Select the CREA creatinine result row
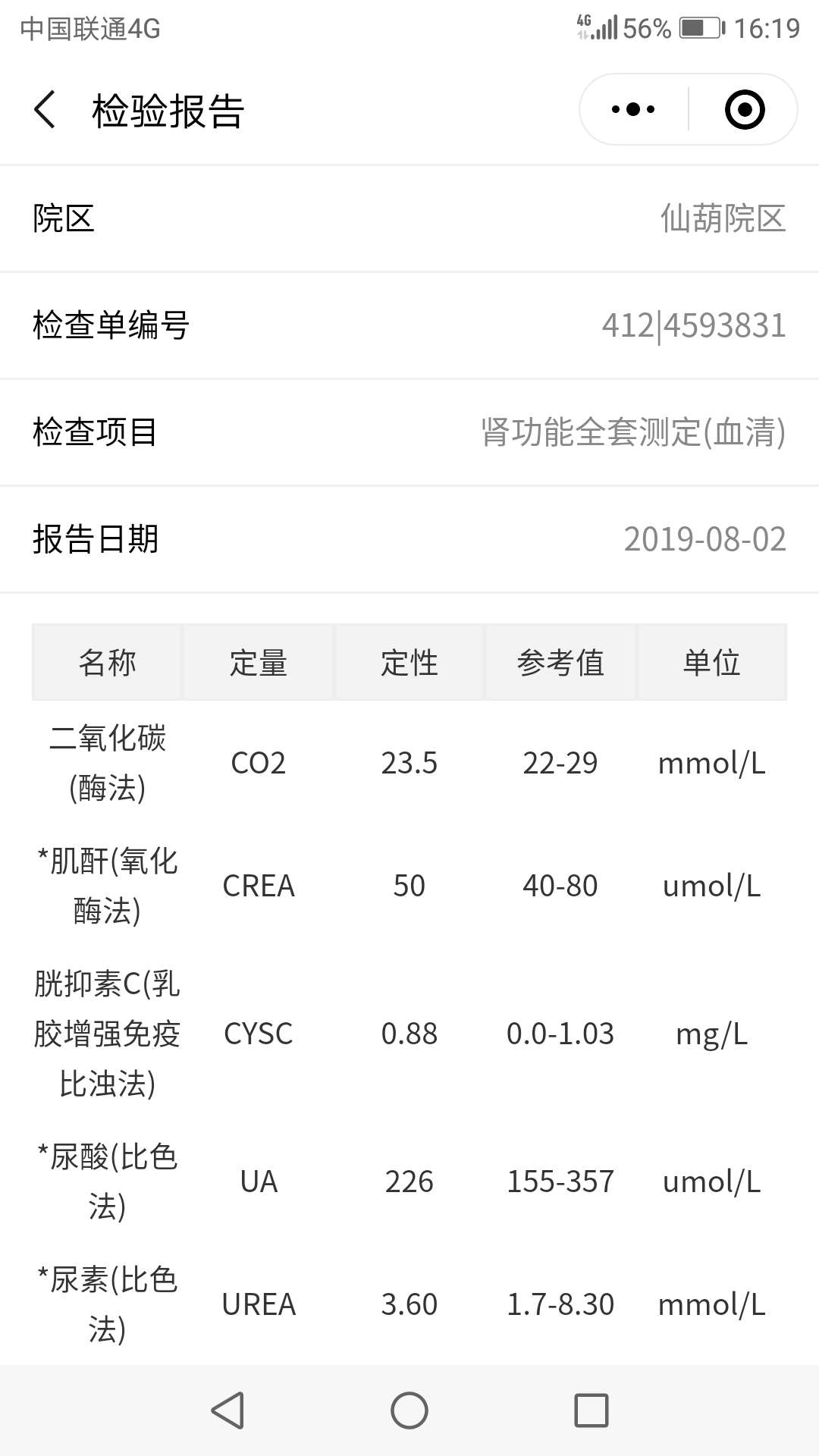The image size is (819, 1456). pos(409,886)
